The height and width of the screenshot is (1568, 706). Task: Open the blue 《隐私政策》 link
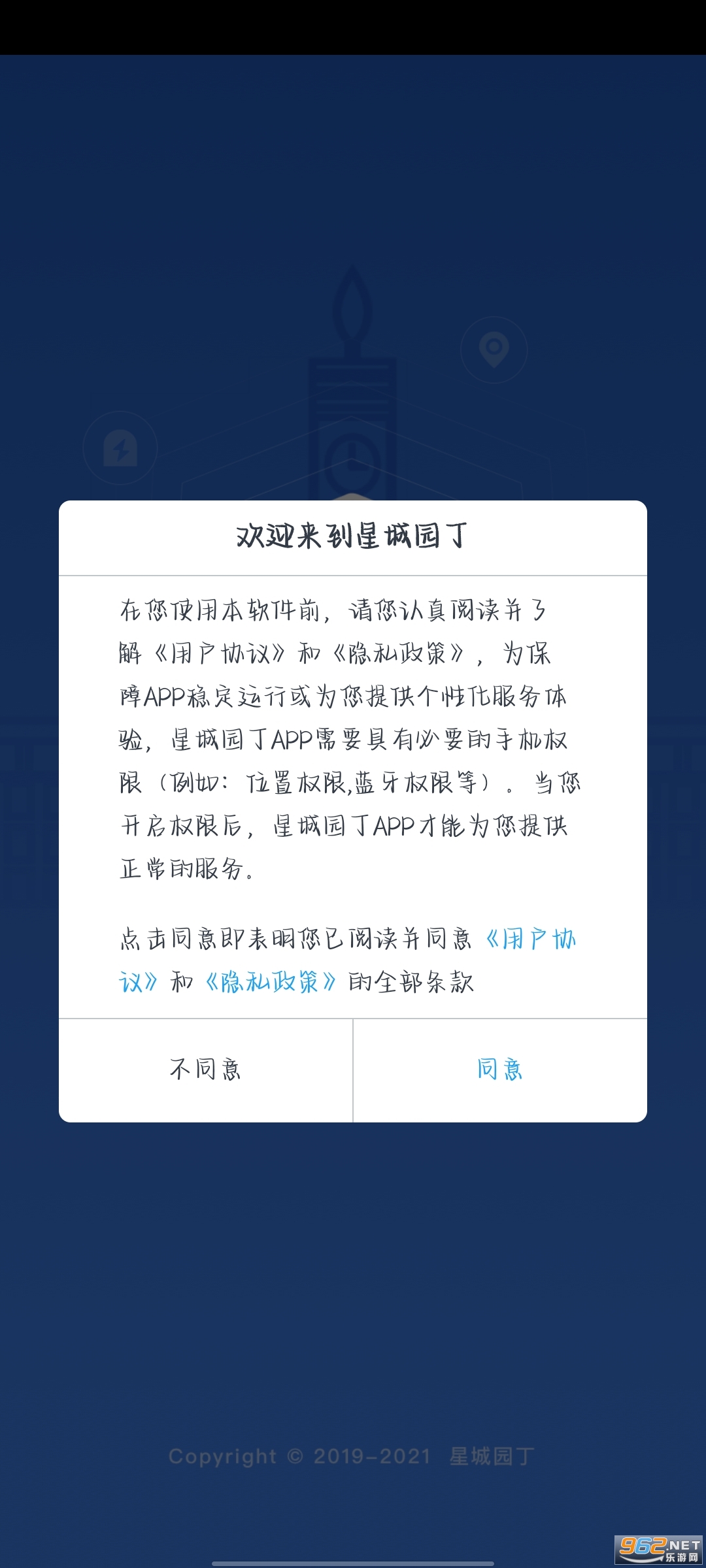[x=270, y=982]
